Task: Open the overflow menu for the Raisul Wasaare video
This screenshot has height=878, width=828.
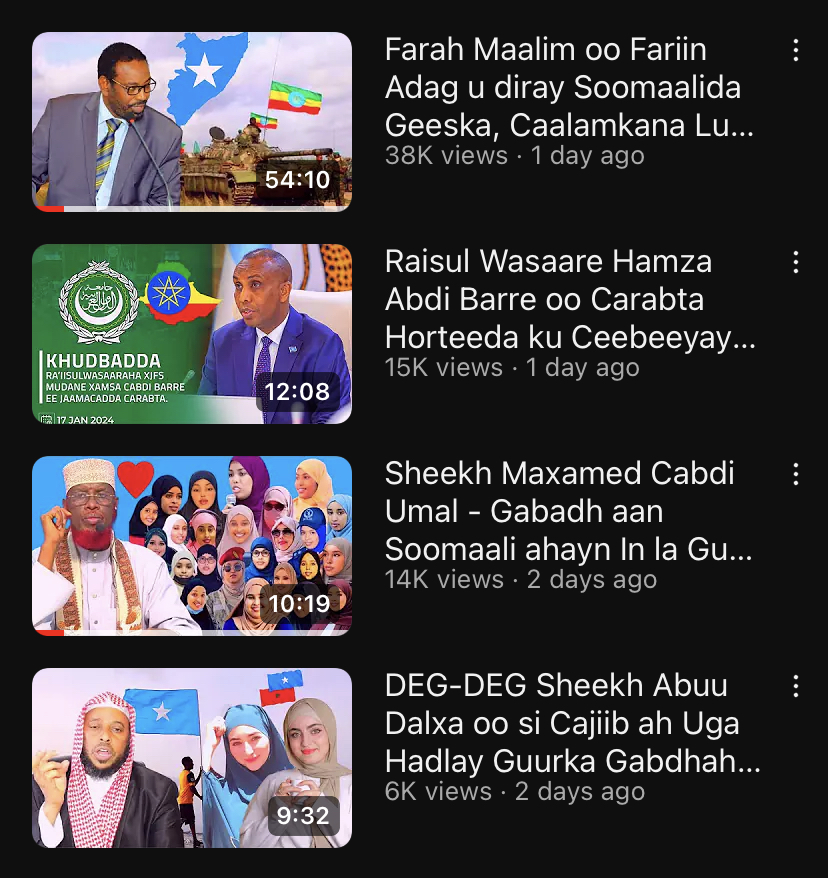Action: [796, 263]
